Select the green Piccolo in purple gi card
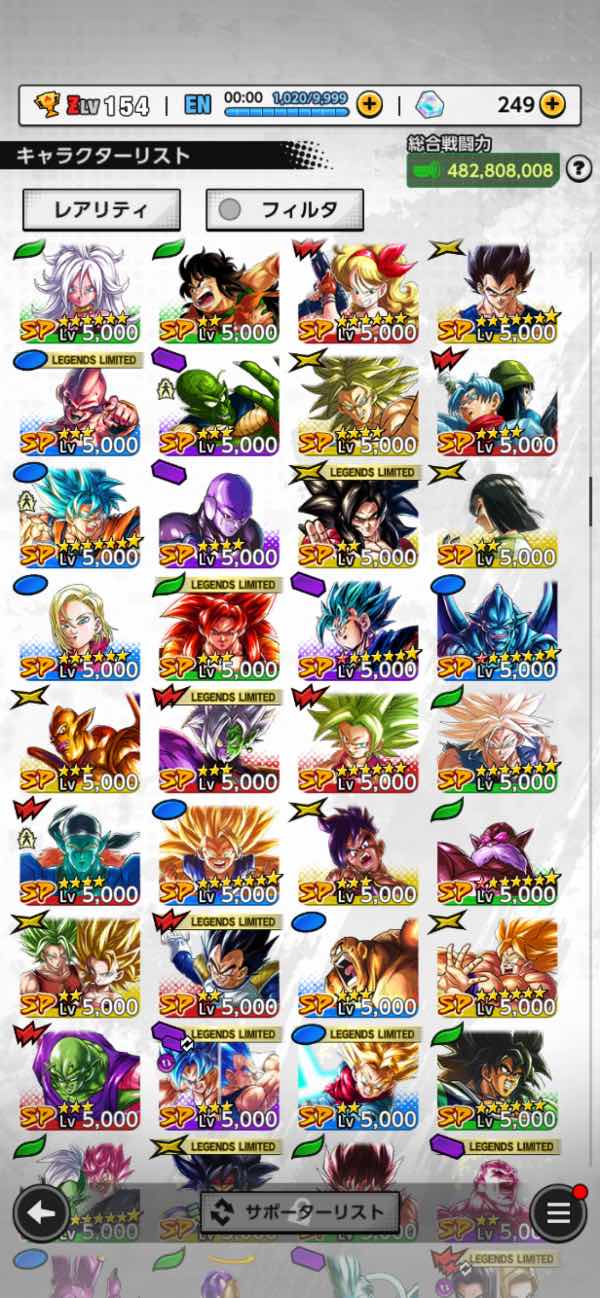The width and height of the screenshot is (600, 1298). pyautogui.click(x=79, y=1080)
